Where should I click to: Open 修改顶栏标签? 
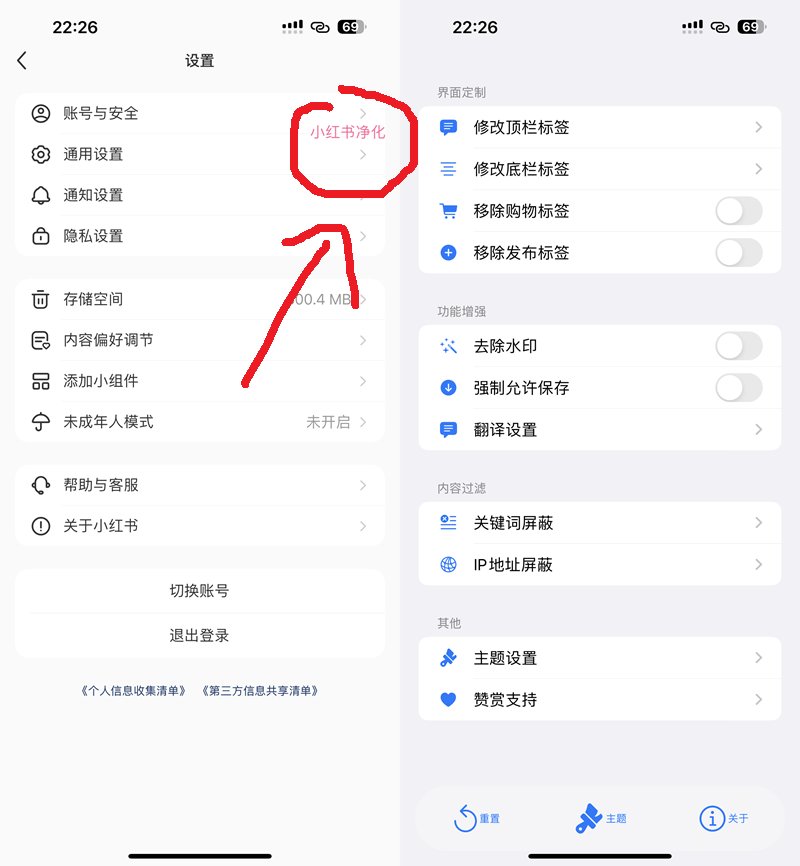tap(600, 128)
